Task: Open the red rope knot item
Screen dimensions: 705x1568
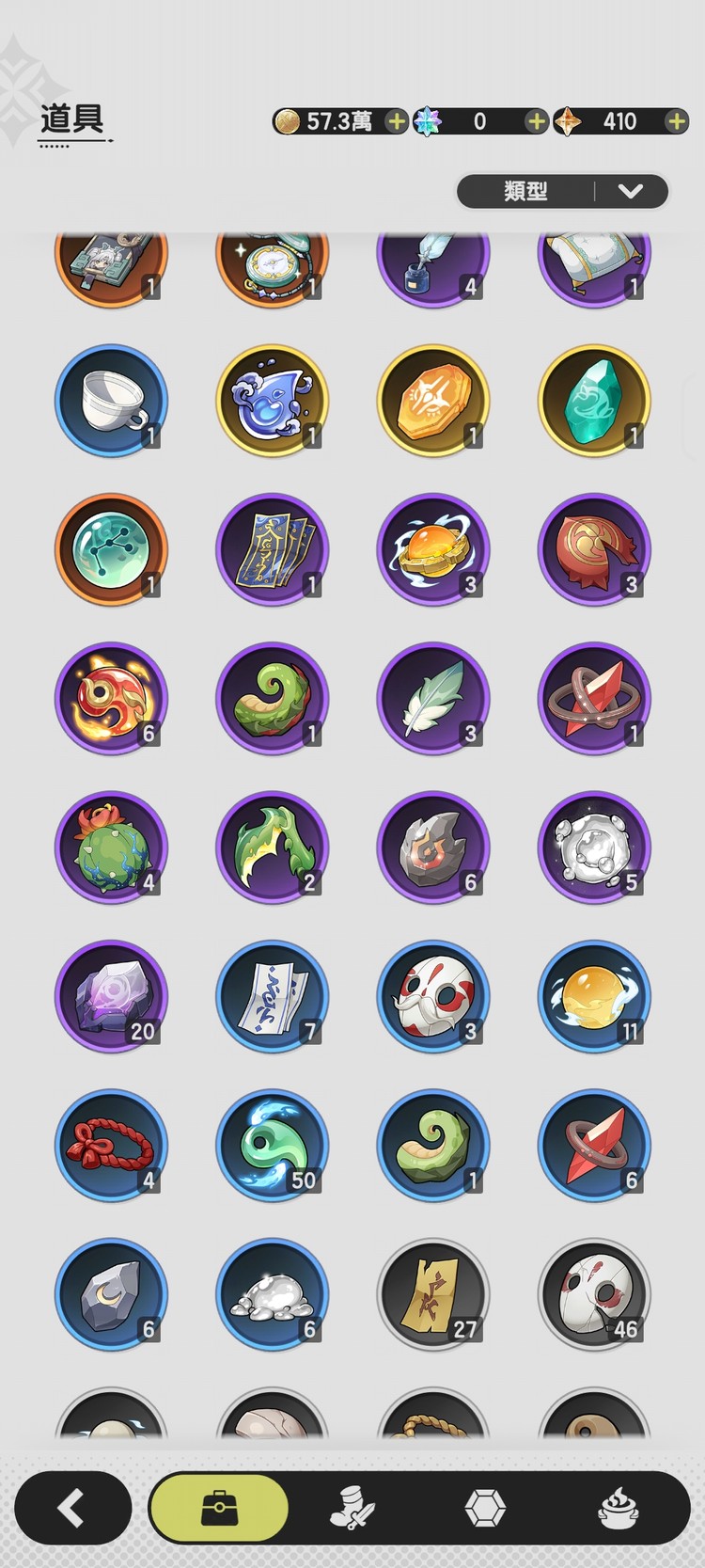Action: pos(111,1146)
